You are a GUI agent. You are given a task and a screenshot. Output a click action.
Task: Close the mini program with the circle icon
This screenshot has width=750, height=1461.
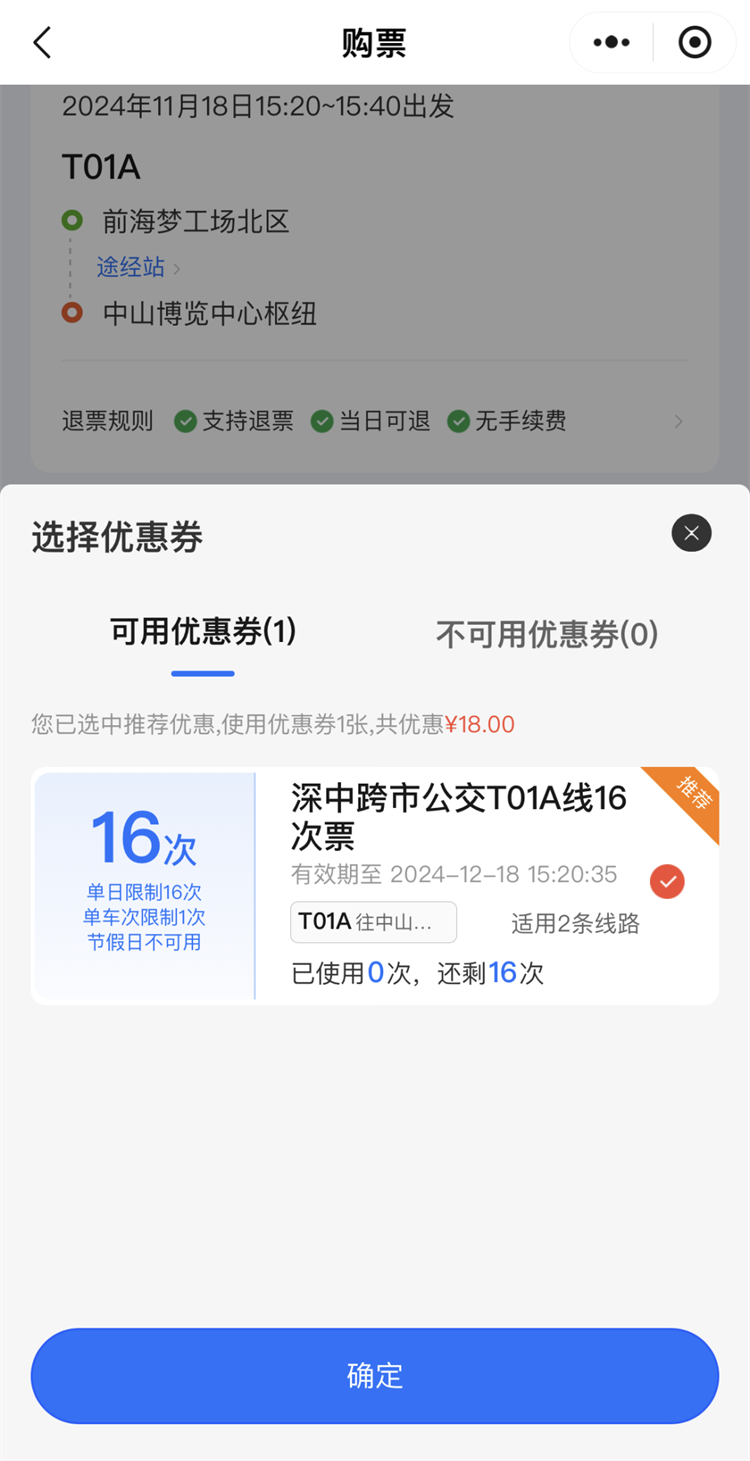pyautogui.click(x=694, y=43)
